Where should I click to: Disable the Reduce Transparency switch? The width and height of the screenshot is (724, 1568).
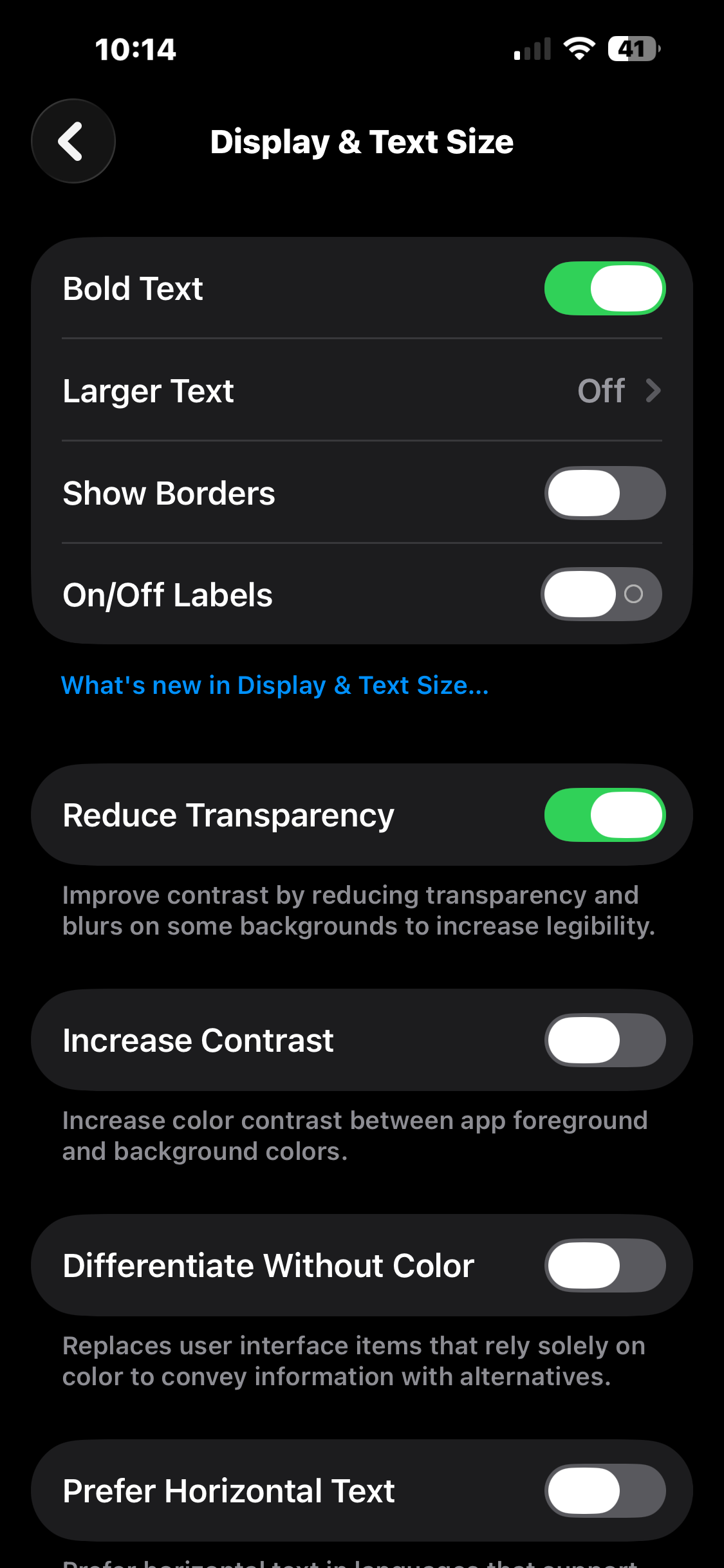604,815
